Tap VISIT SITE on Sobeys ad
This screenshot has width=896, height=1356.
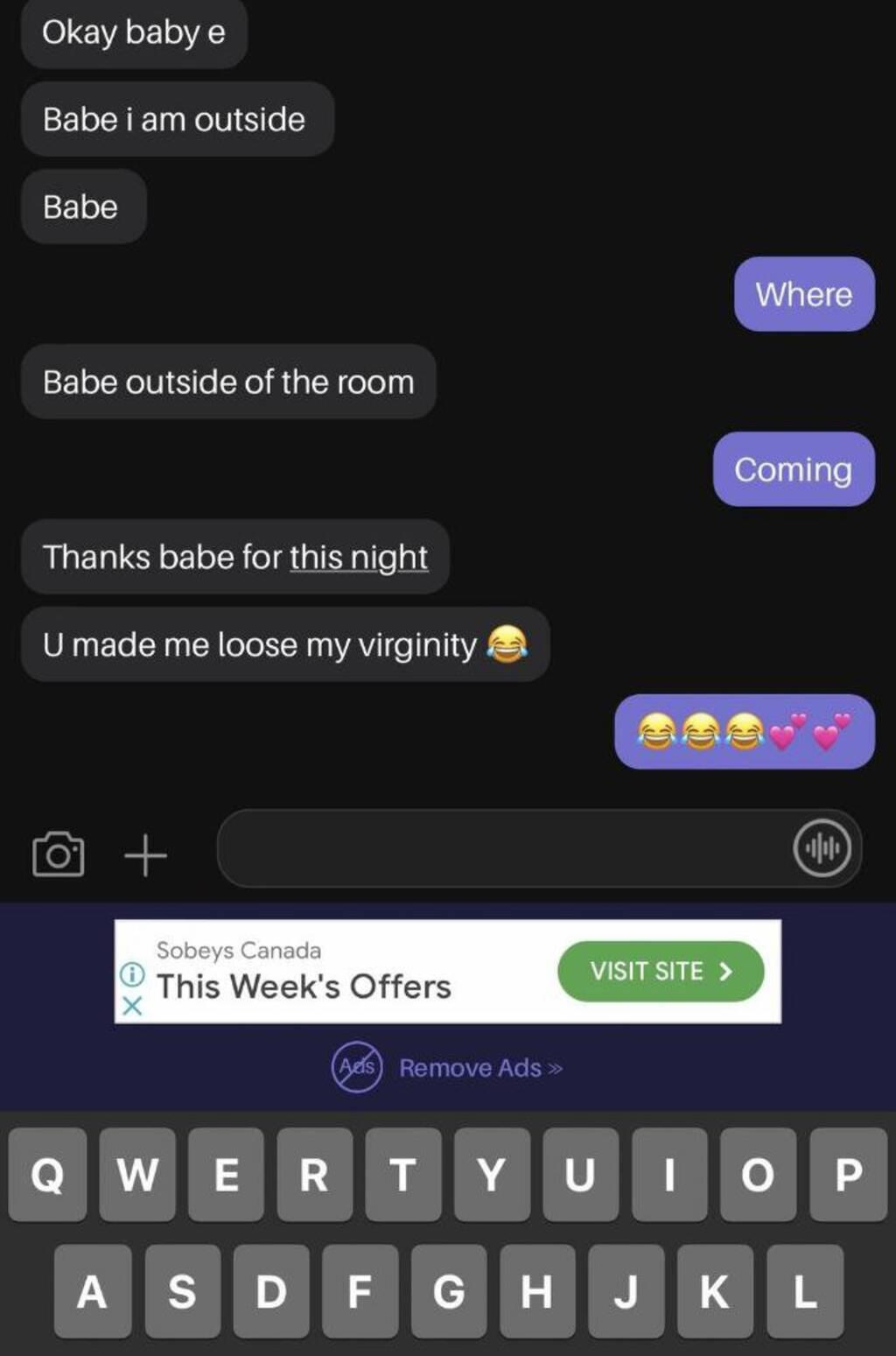tap(661, 971)
